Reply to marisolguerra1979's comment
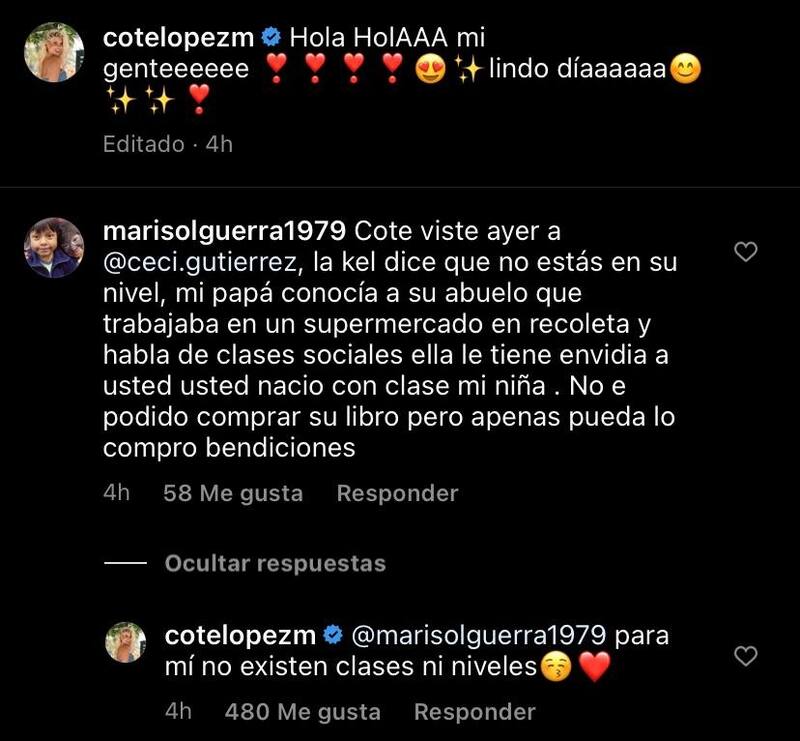800x741 pixels. pyautogui.click(x=397, y=493)
